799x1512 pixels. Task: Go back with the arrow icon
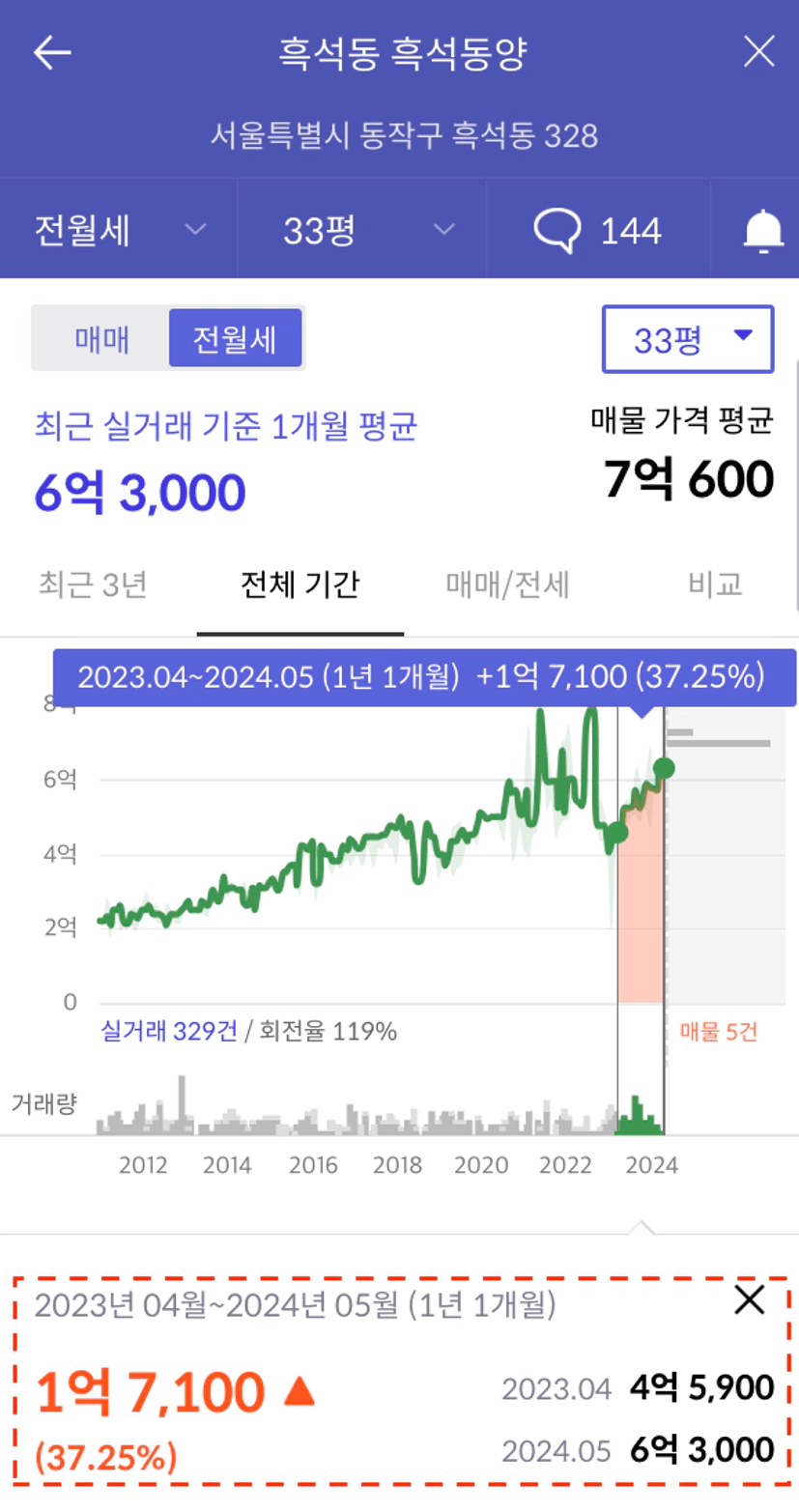[52, 52]
